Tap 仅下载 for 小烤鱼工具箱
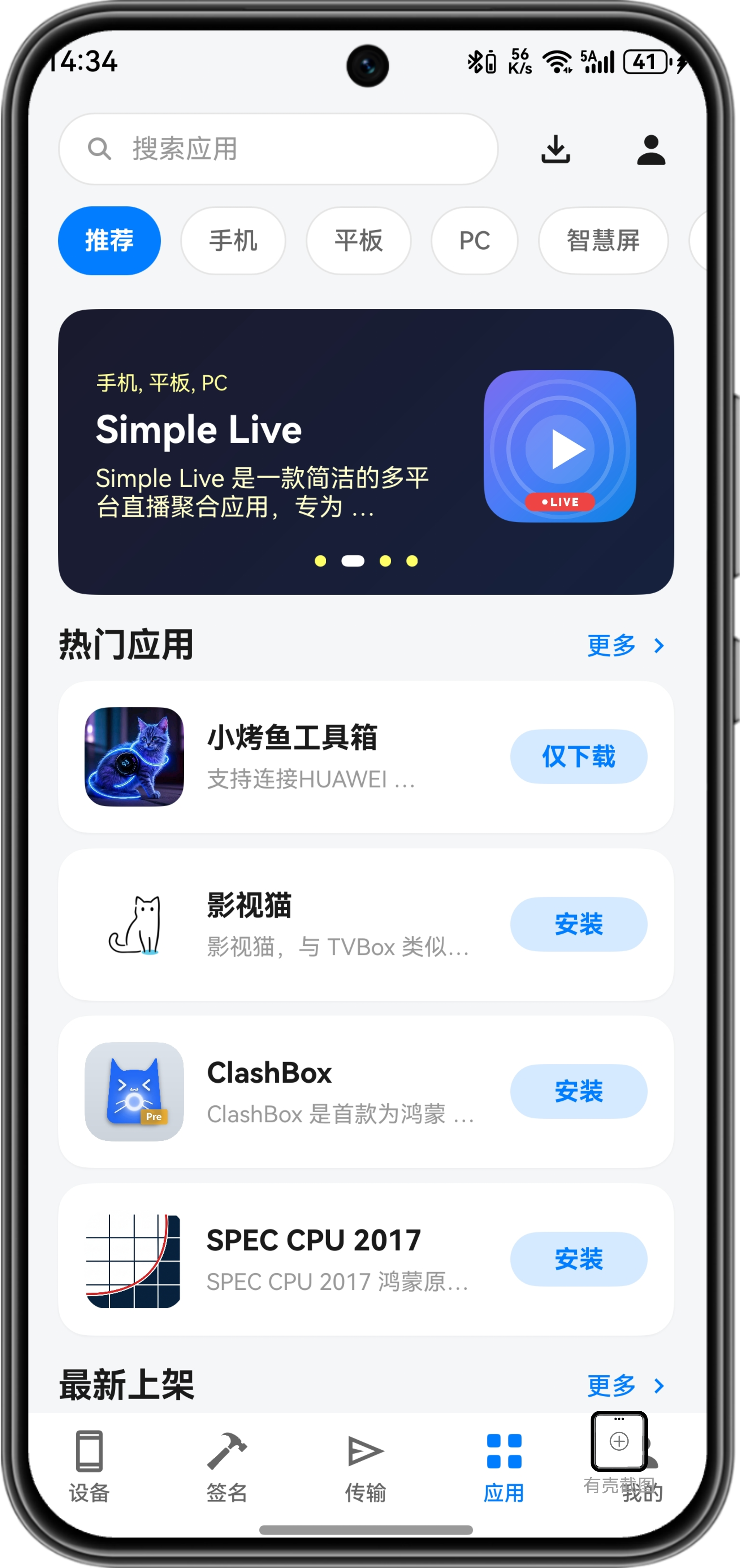This screenshot has height=1568, width=740. 578,757
